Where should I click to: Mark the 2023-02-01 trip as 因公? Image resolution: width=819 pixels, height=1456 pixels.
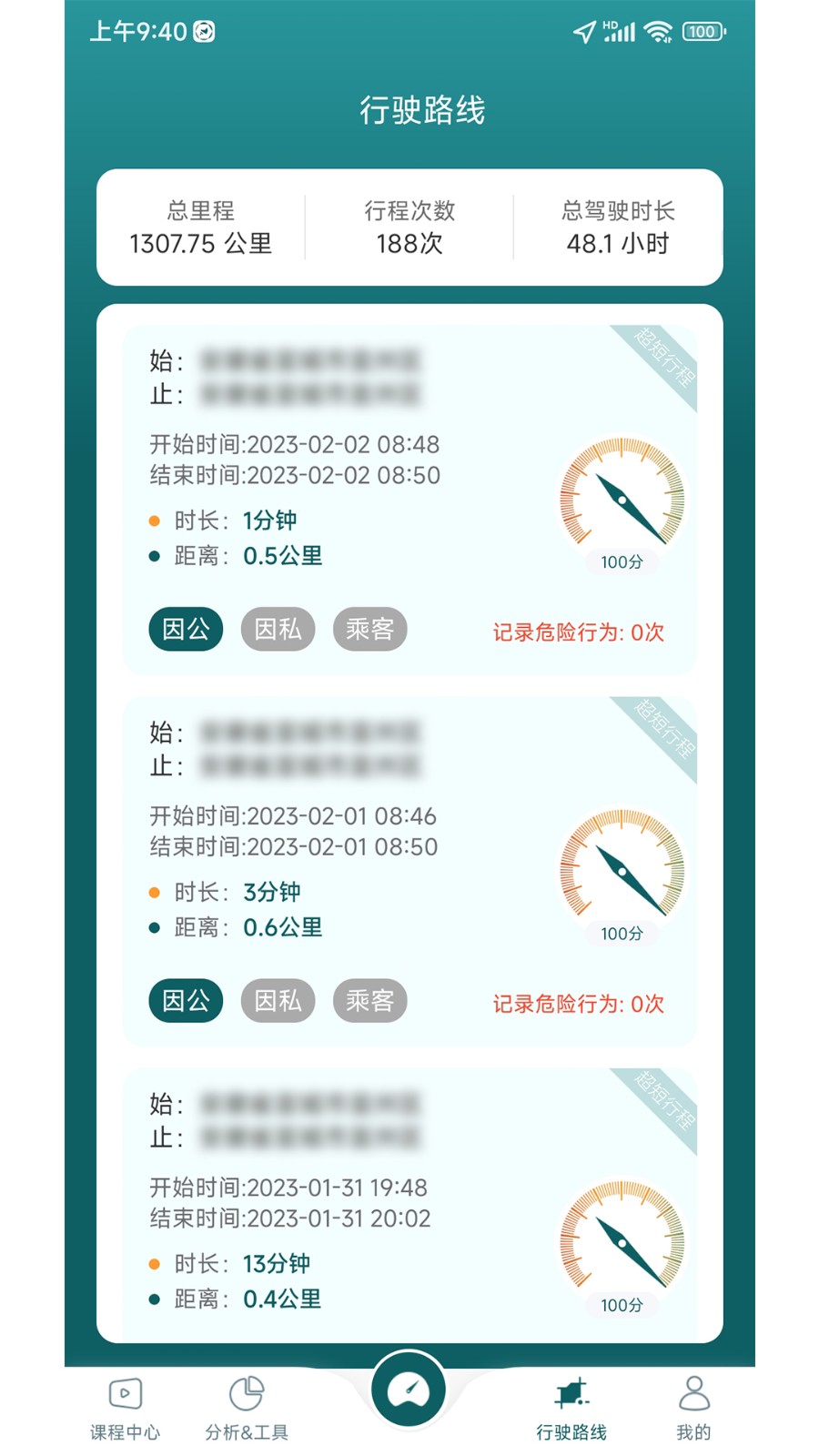pos(186,1001)
